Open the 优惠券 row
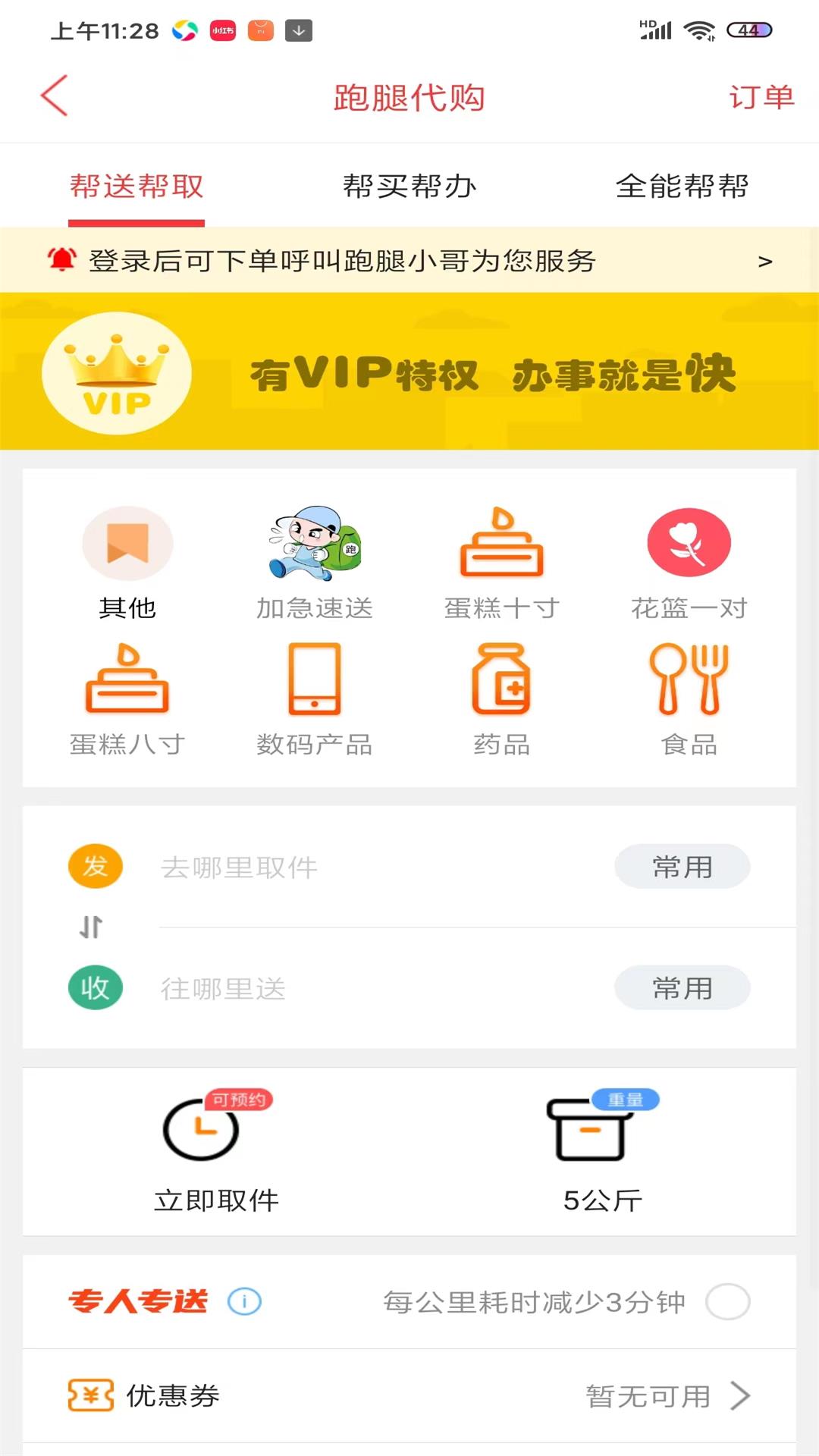This screenshot has height=1456, width=819. (x=409, y=1395)
